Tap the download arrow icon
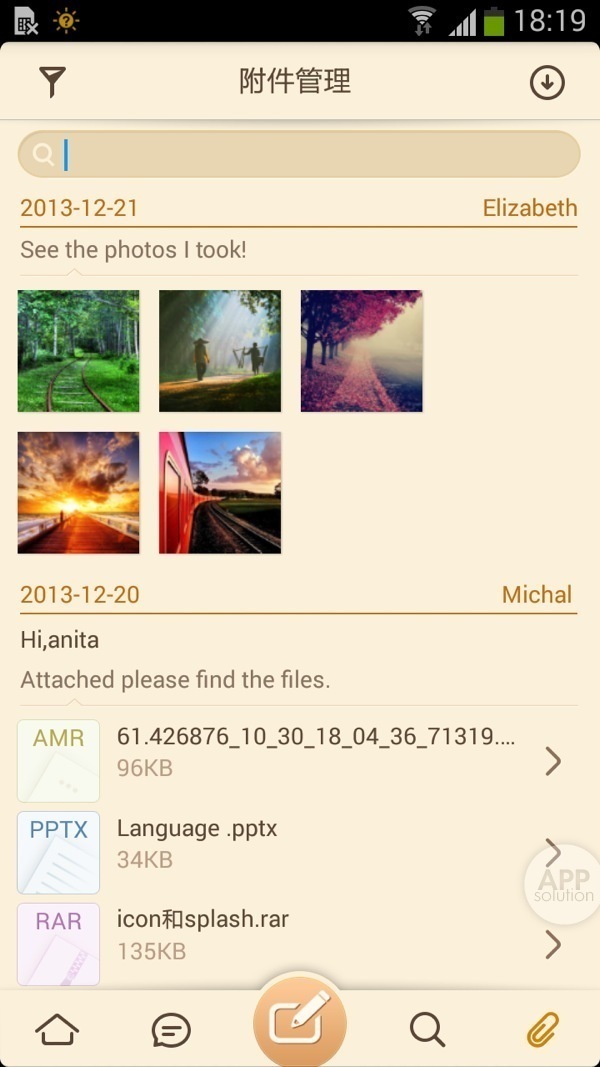The height and width of the screenshot is (1067, 600). coord(547,83)
